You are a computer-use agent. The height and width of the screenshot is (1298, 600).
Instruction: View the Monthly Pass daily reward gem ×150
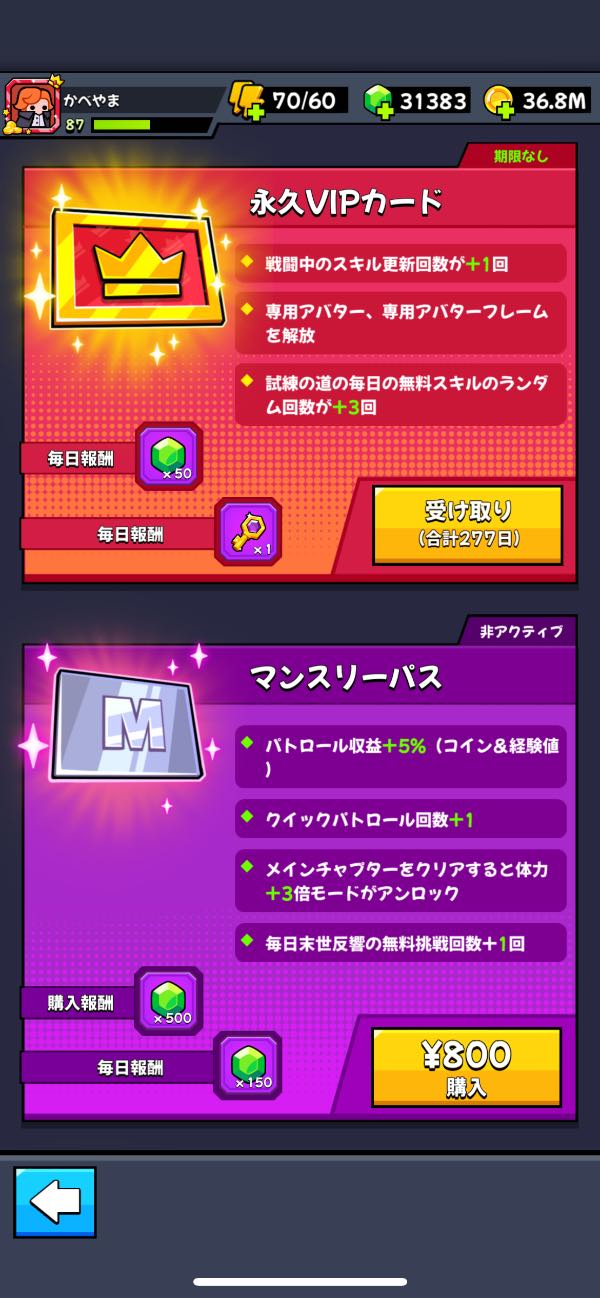(x=248, y=1065)
